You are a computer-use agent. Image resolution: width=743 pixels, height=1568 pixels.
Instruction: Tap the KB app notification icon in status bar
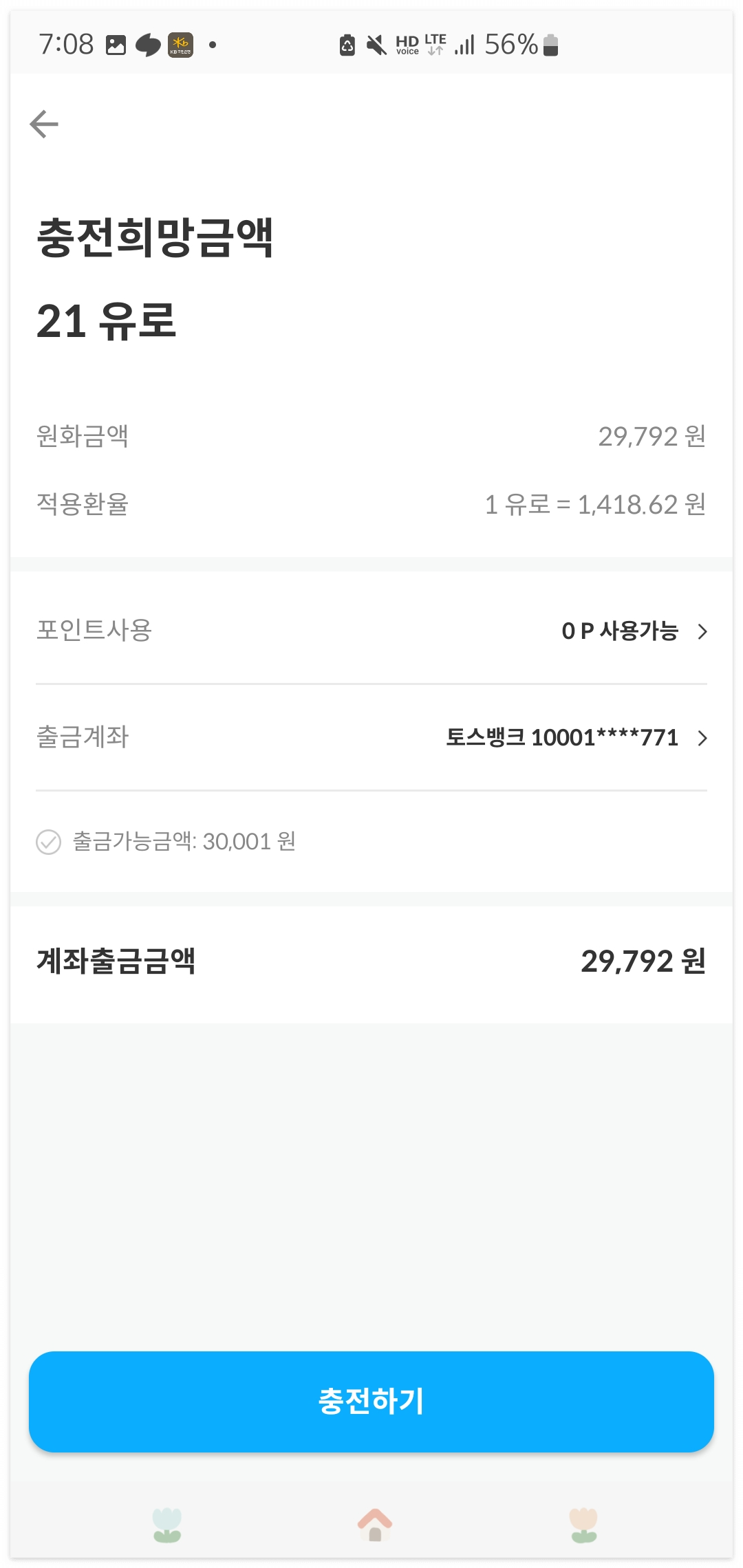click(x=180, y=44)
